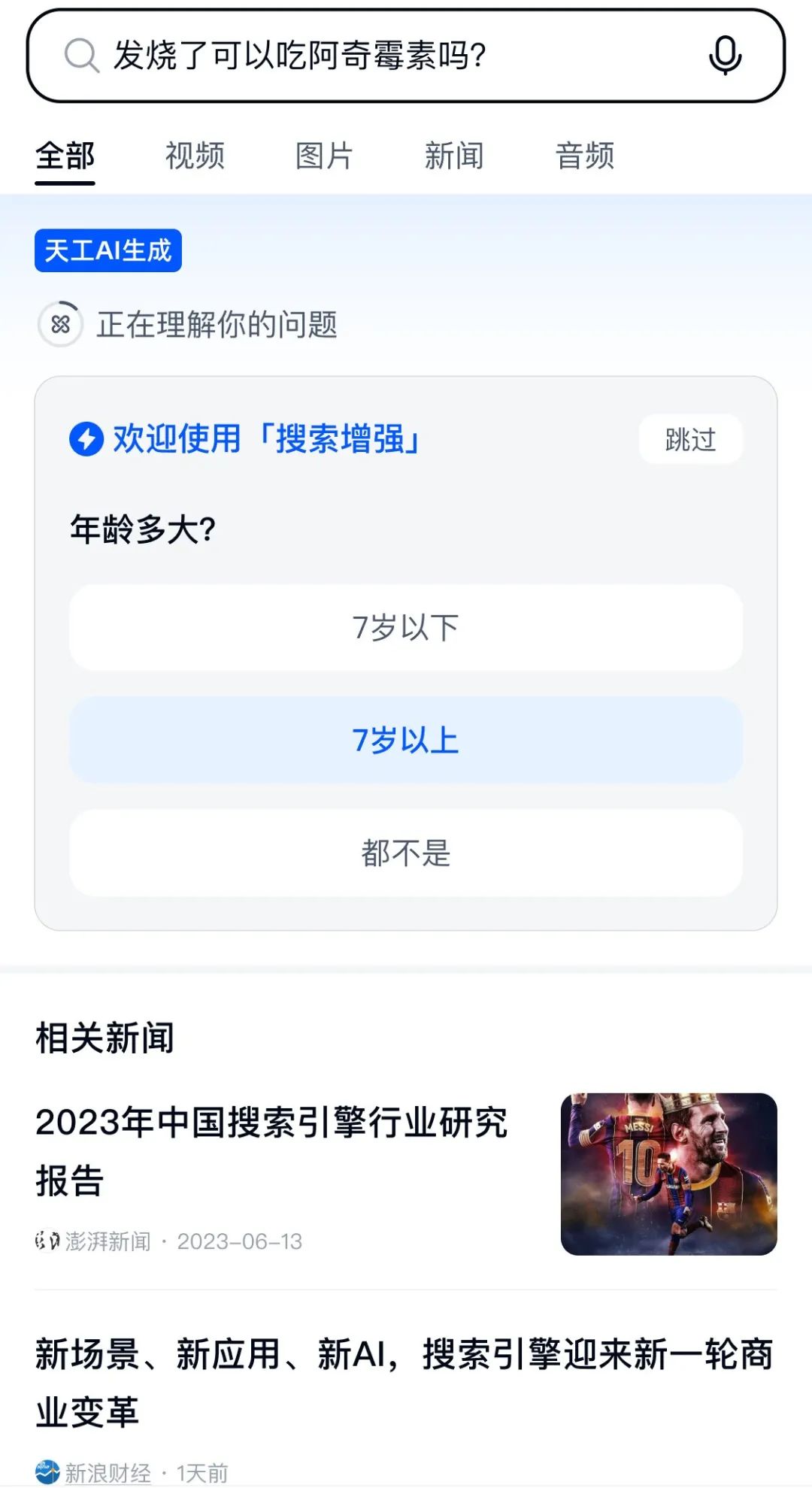This screenshot has width=812, height=1488.
Task: Skip the search enhancement with 跳过
Action: pos(689,439)
